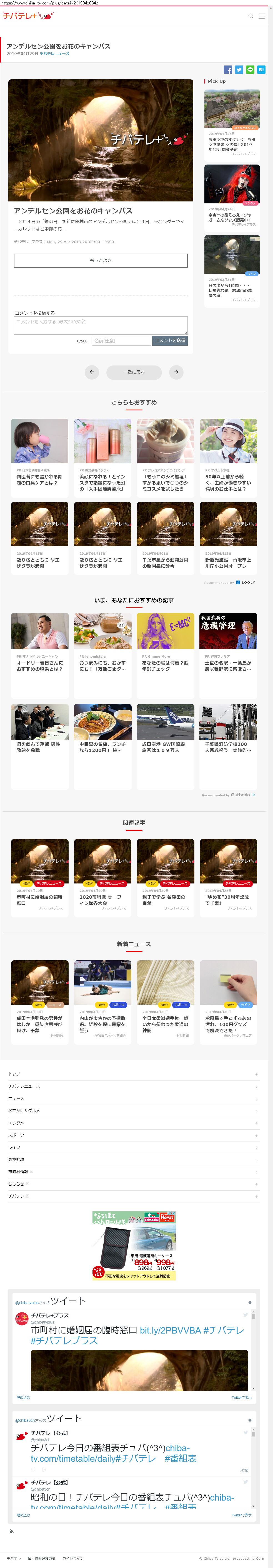
Task: Open the search icon in the header
Action: [x=251, y=16]
